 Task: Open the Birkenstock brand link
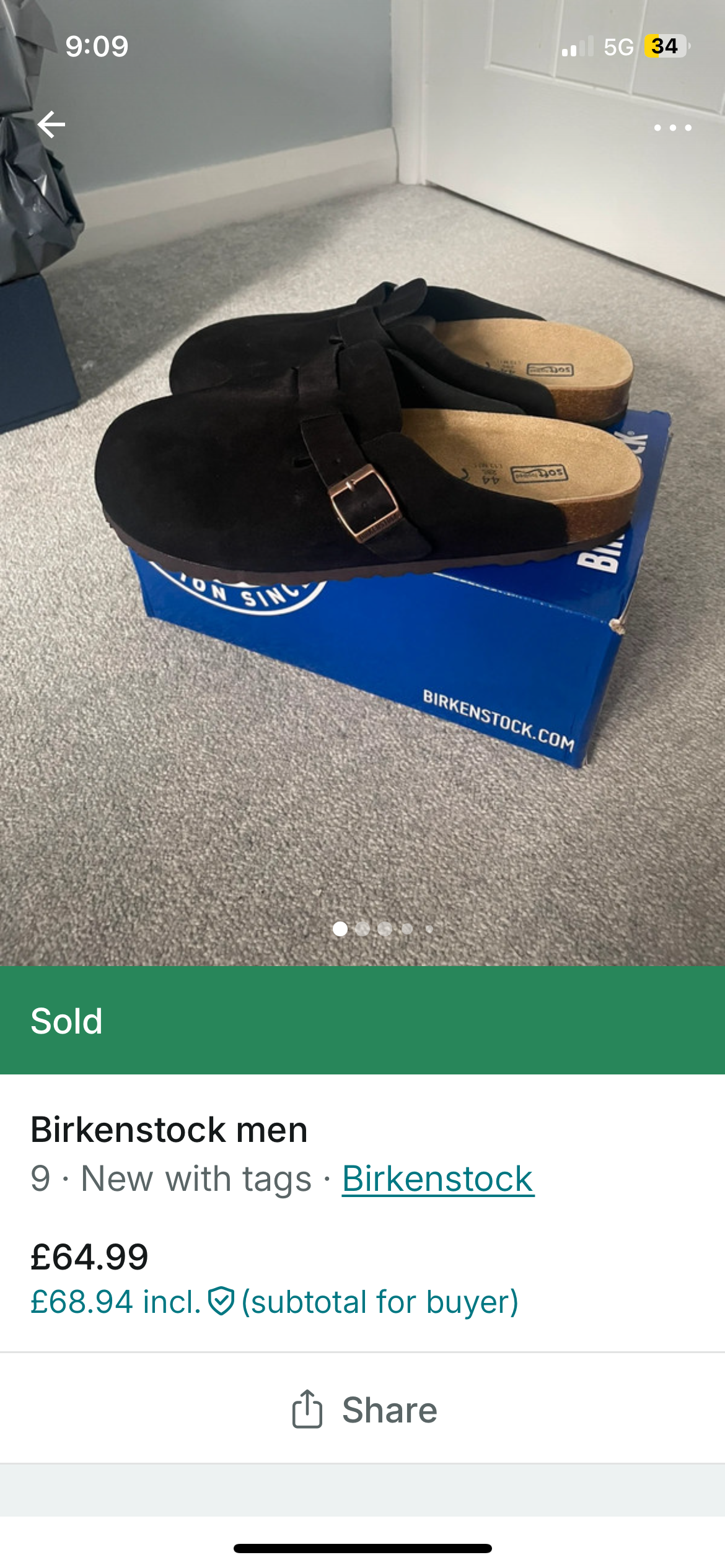tap(437, 1178)
